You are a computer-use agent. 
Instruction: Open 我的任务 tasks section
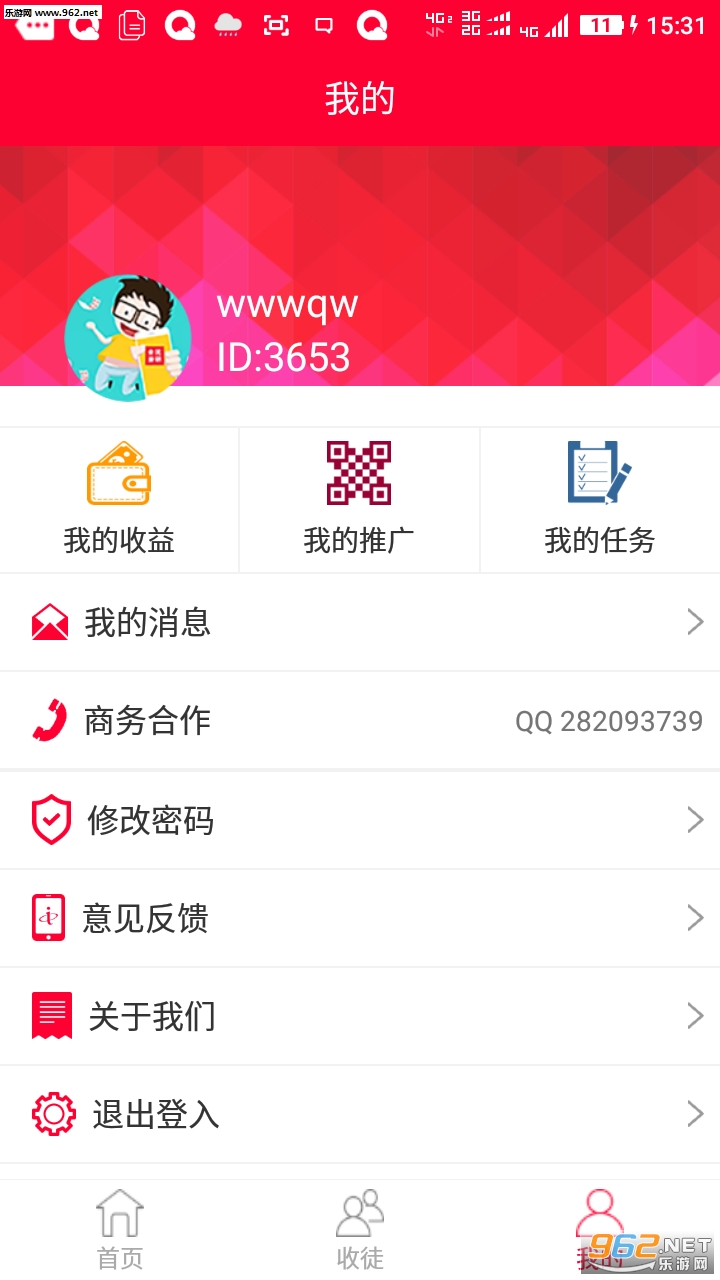coord(599,499)
